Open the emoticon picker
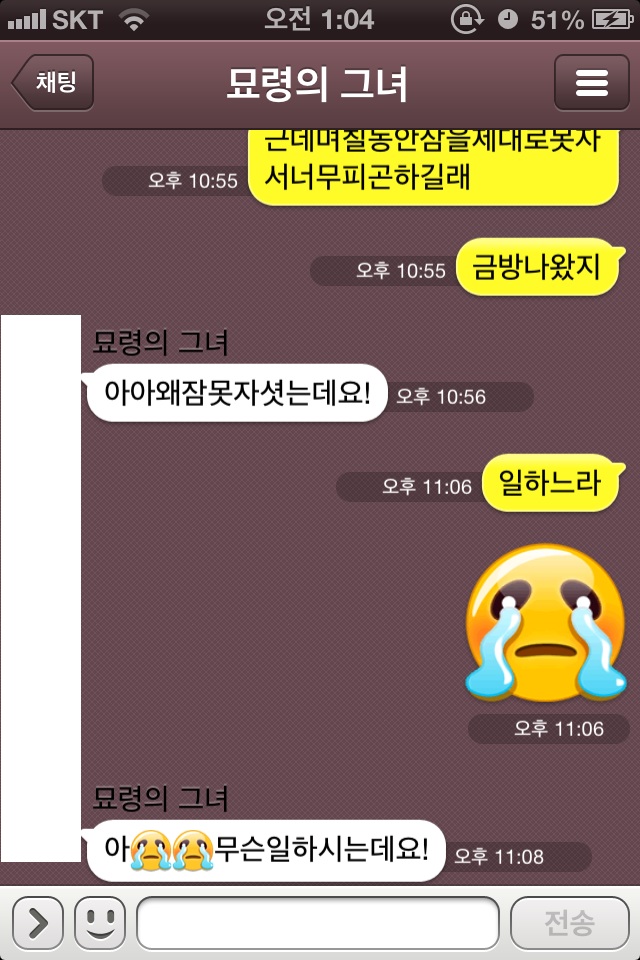The image size is (640, 960). tap(100, 922)
